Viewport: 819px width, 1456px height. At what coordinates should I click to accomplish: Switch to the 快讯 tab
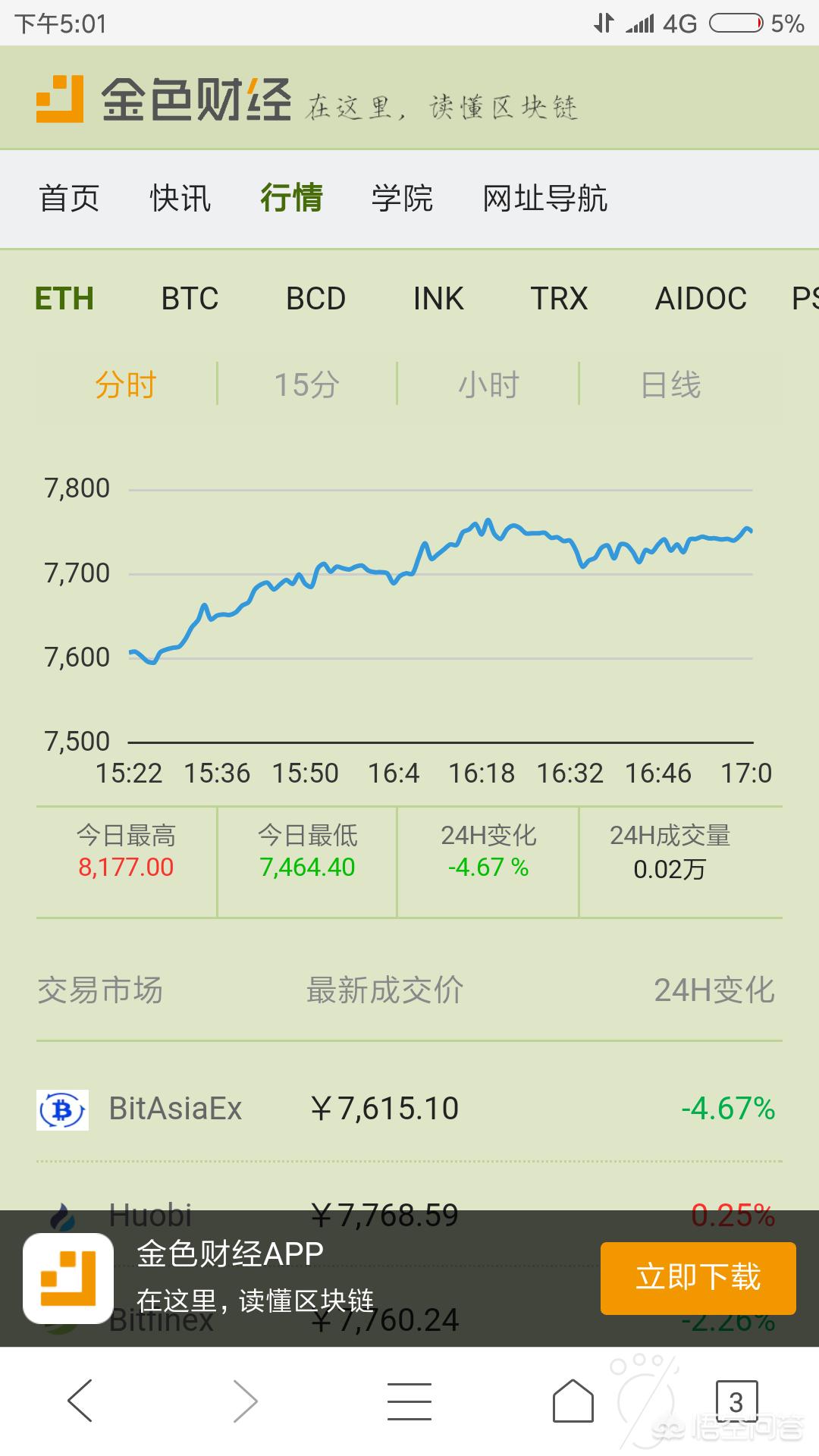coord(181,199)
